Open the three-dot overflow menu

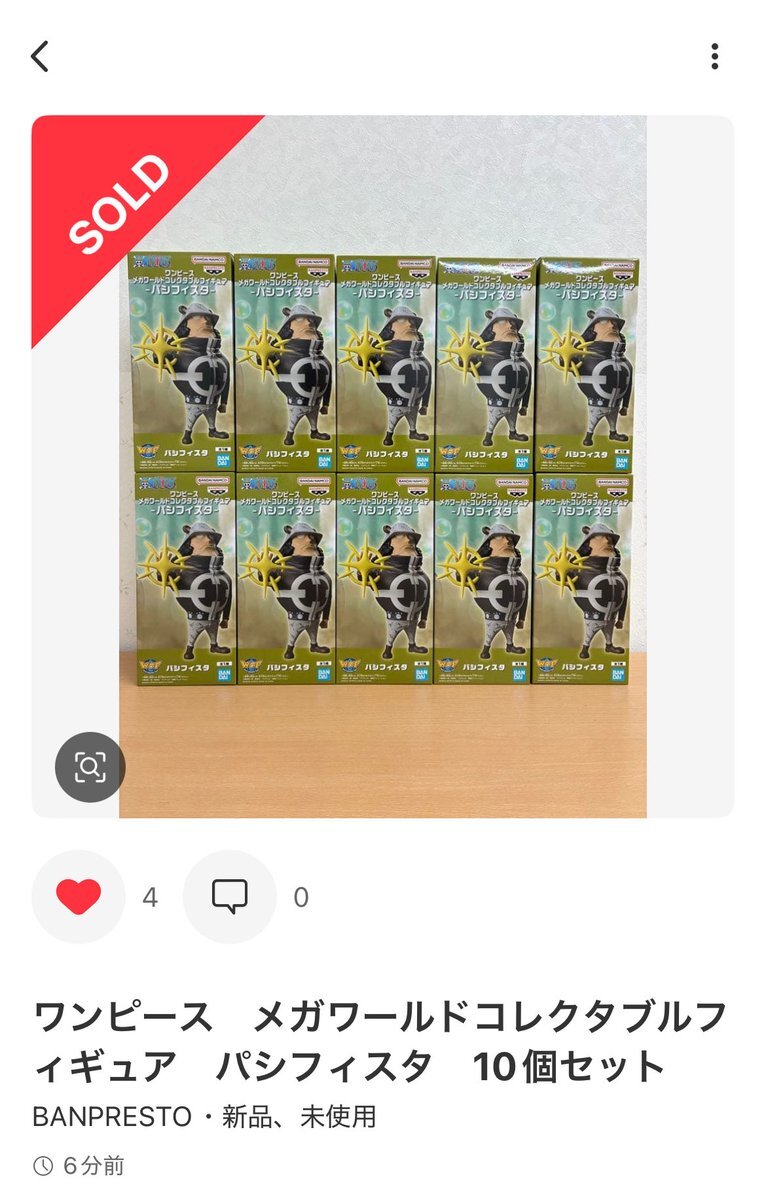tap(714, 56)
